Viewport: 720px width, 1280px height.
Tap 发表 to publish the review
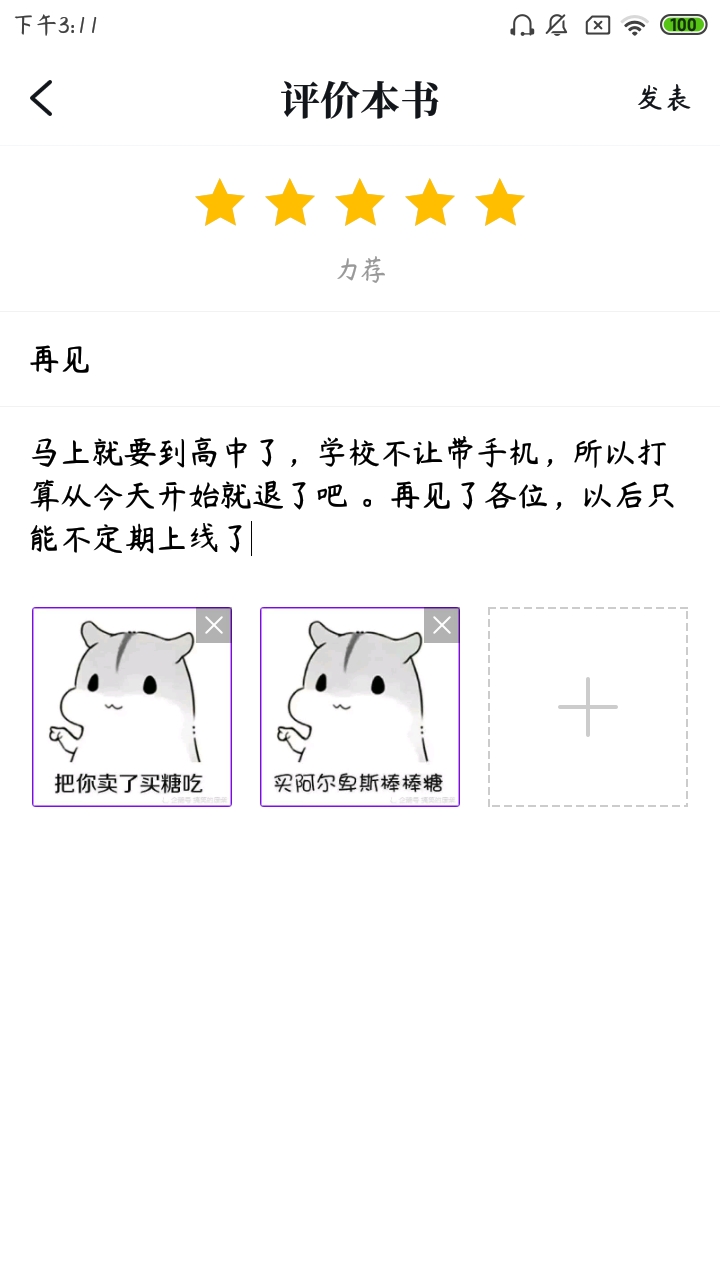tap(664, 98)
